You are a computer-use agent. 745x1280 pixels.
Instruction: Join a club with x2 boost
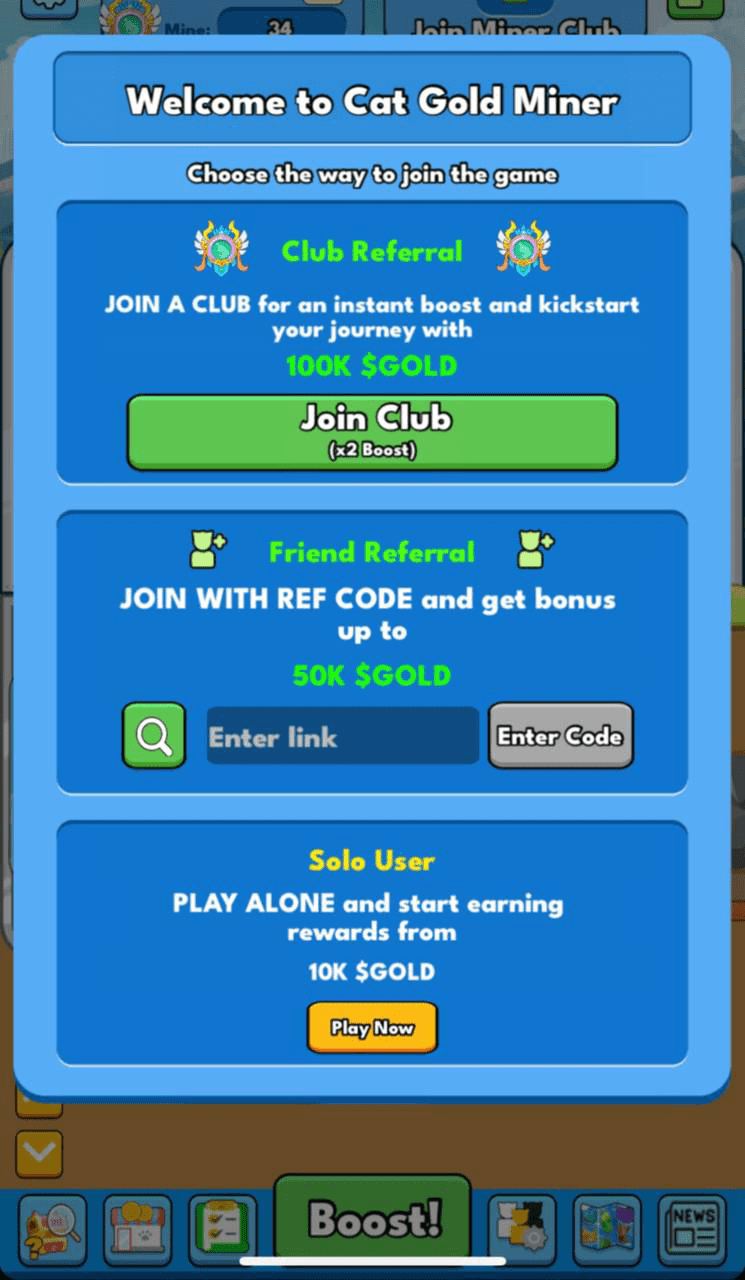pyautogui.click(x=372, y=431)
